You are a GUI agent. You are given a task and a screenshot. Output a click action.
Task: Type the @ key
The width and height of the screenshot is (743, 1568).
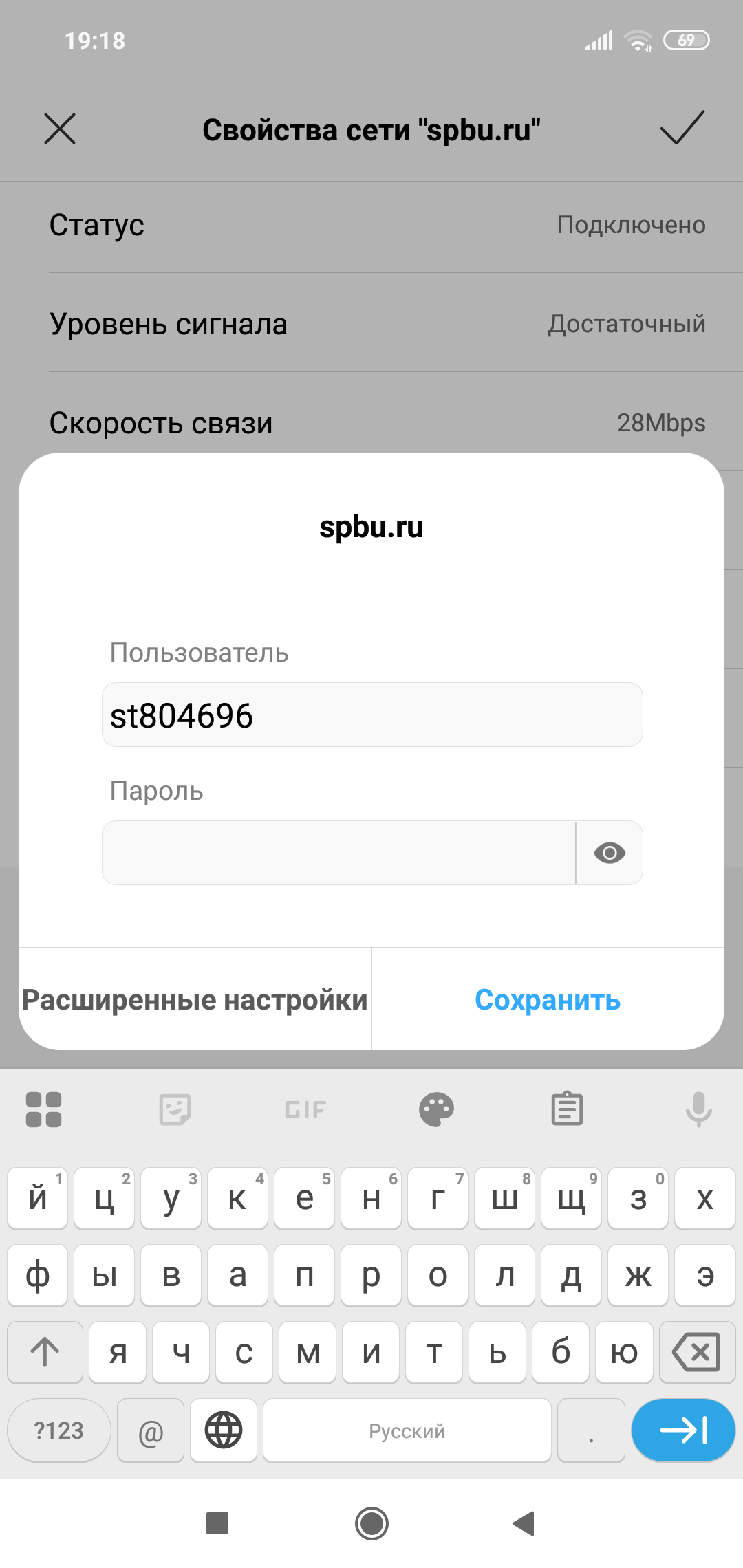coord(151,1430)
